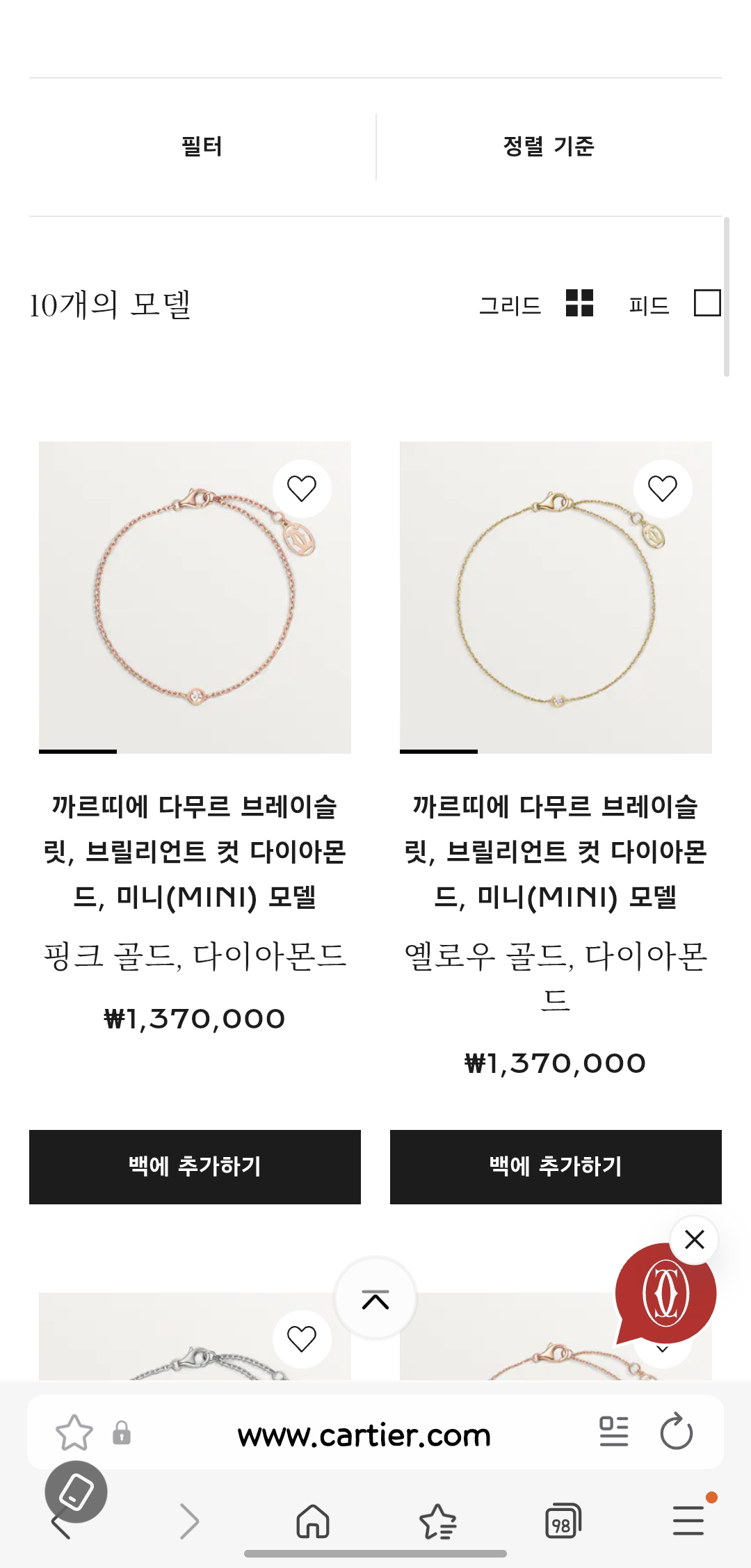
Task: Tap 백에 추가하기 for the yellow gold bracelet
Action: 556,1167
